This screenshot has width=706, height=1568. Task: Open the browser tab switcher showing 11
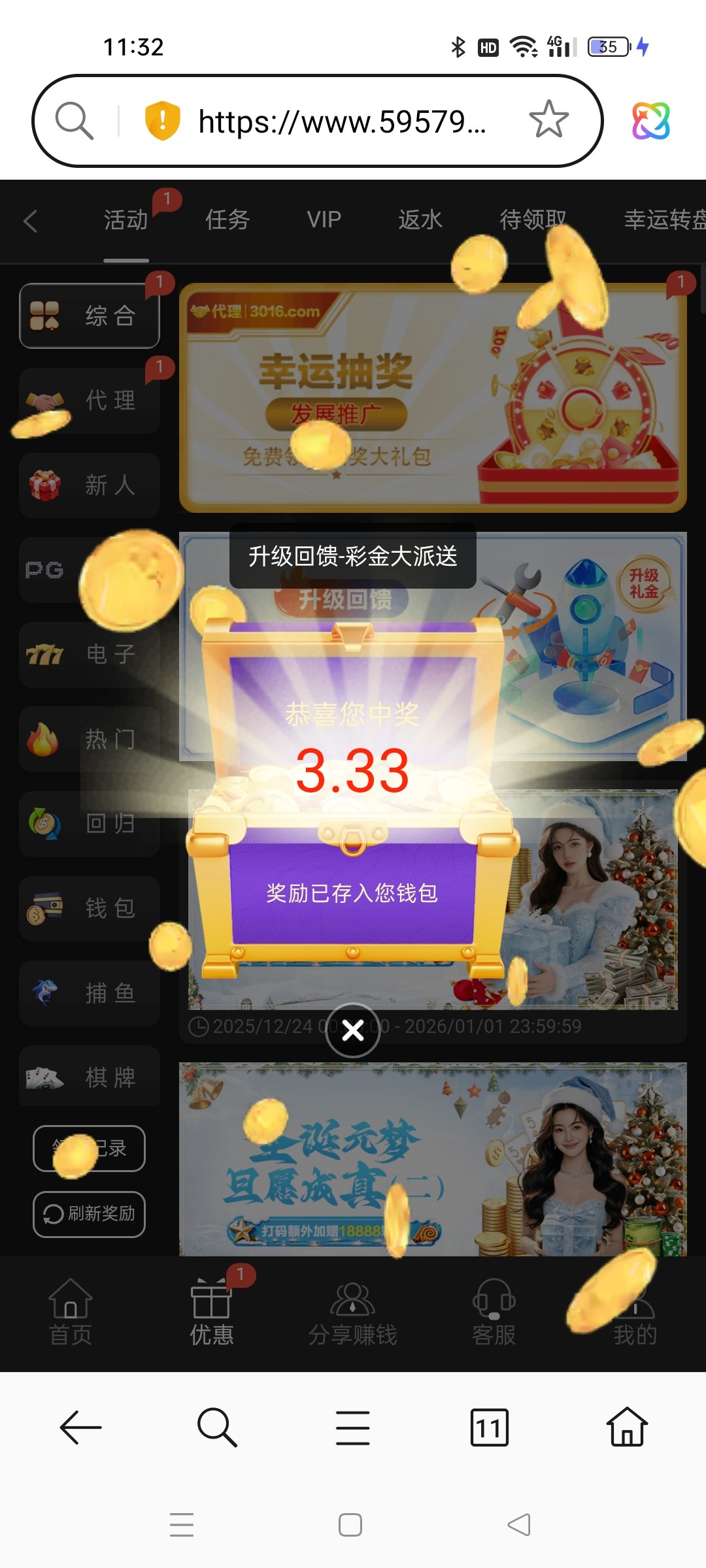click(x=489, y=1428)
